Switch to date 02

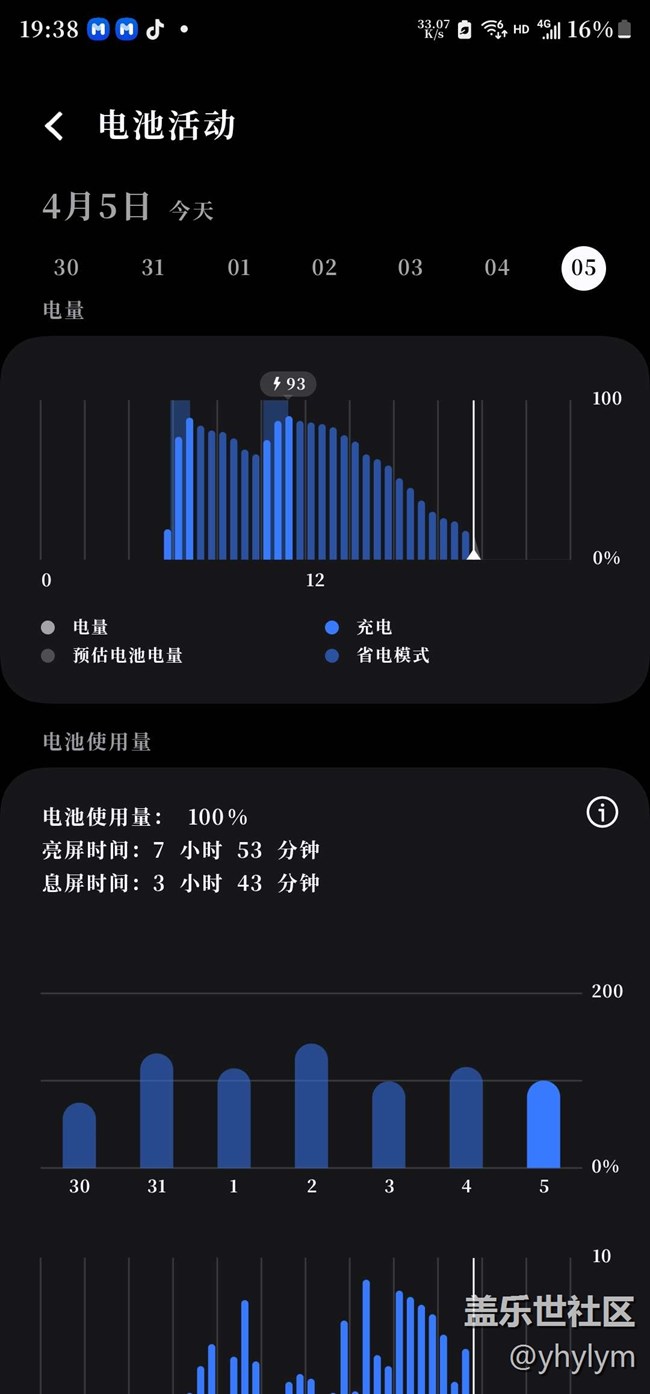[324, 268]
